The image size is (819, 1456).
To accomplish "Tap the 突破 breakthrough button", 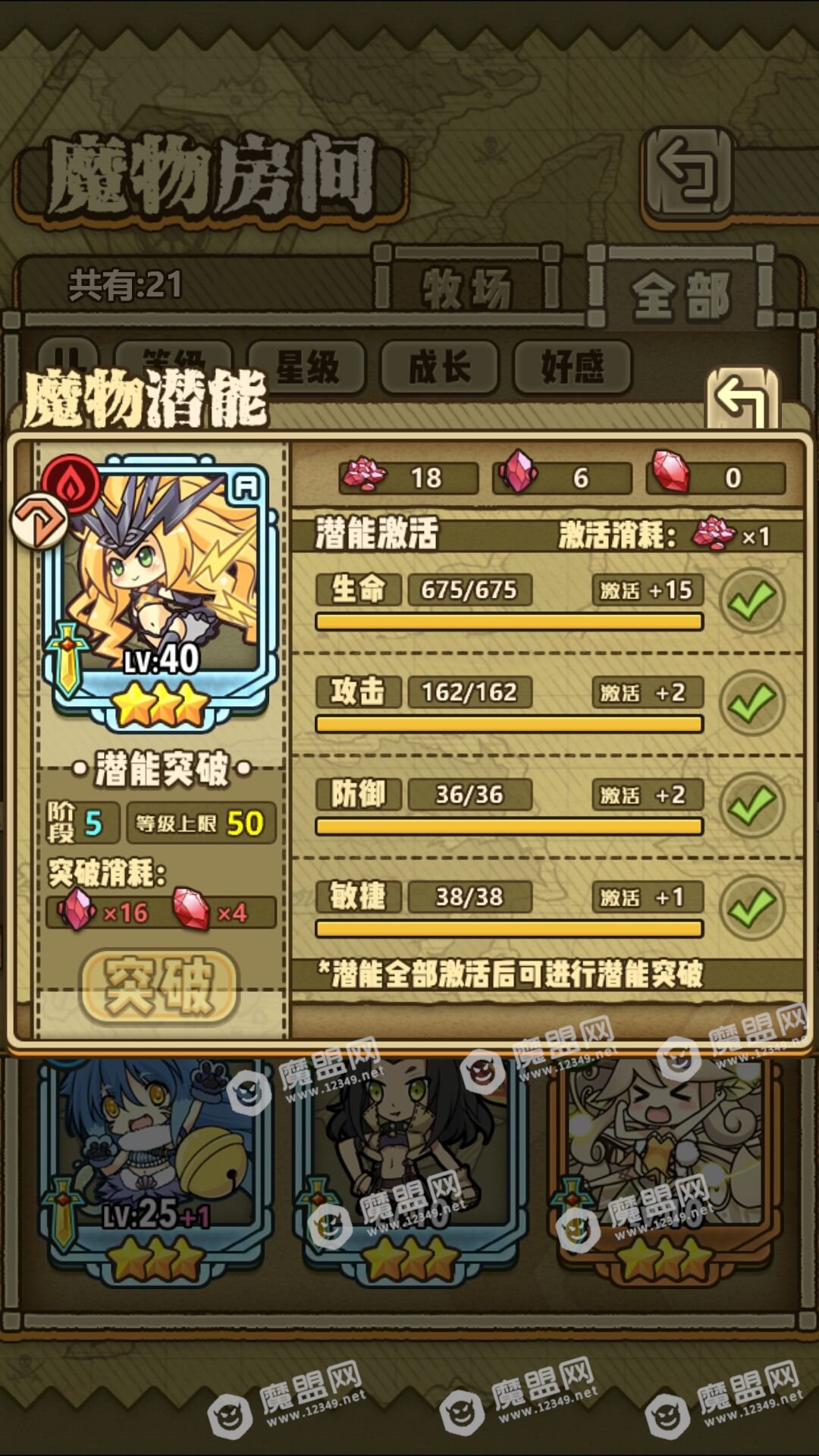I will pos(159,985).
